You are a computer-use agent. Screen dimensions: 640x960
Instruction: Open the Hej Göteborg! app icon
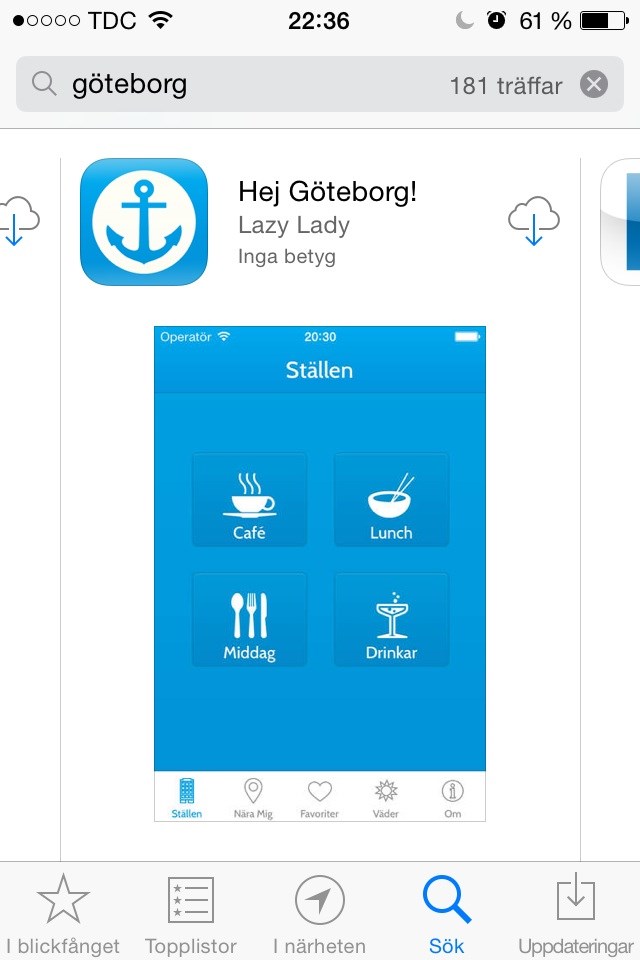pos(144,222)
